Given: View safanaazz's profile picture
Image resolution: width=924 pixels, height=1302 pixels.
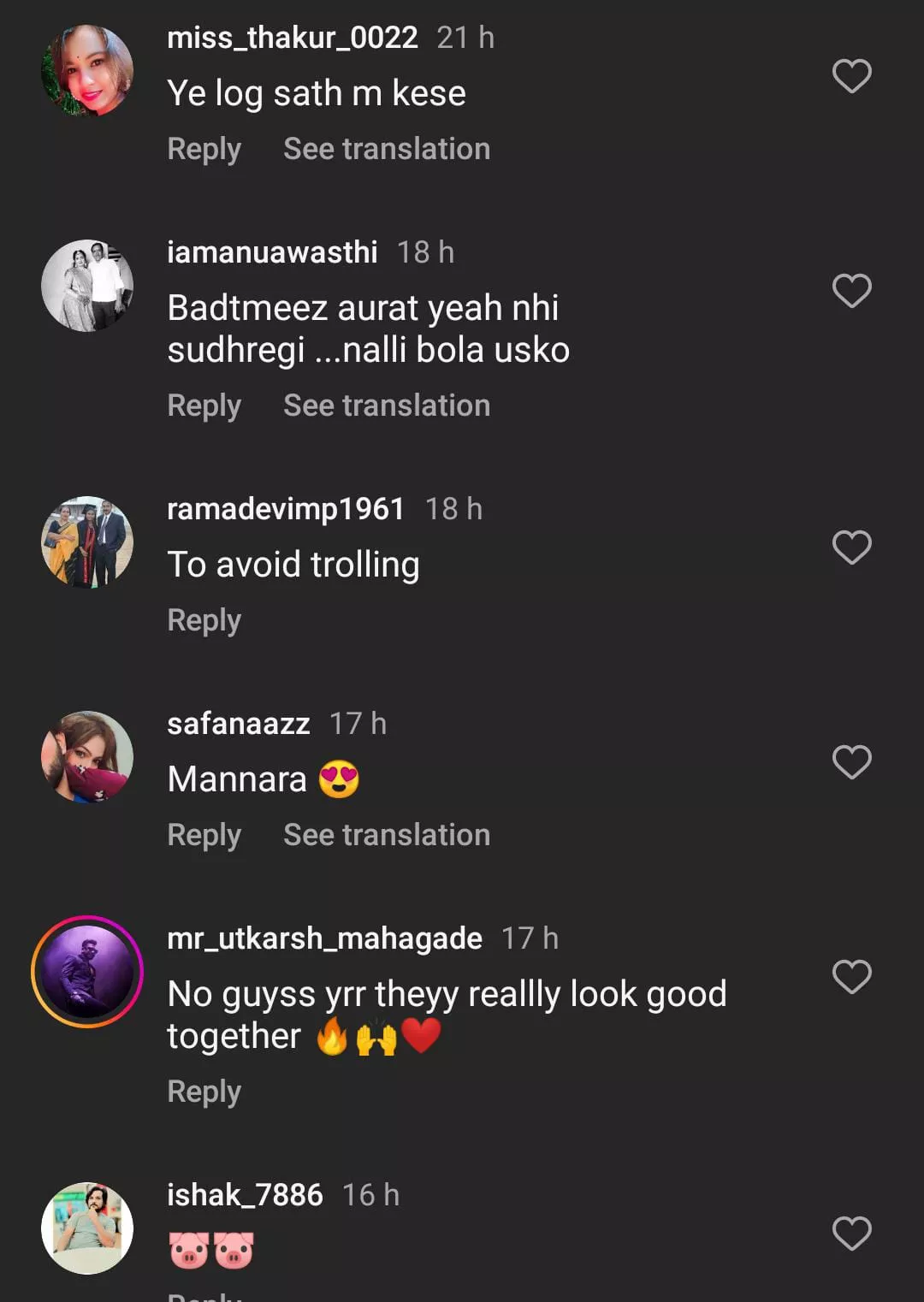Looking at the screenshot, I should 87,757.
